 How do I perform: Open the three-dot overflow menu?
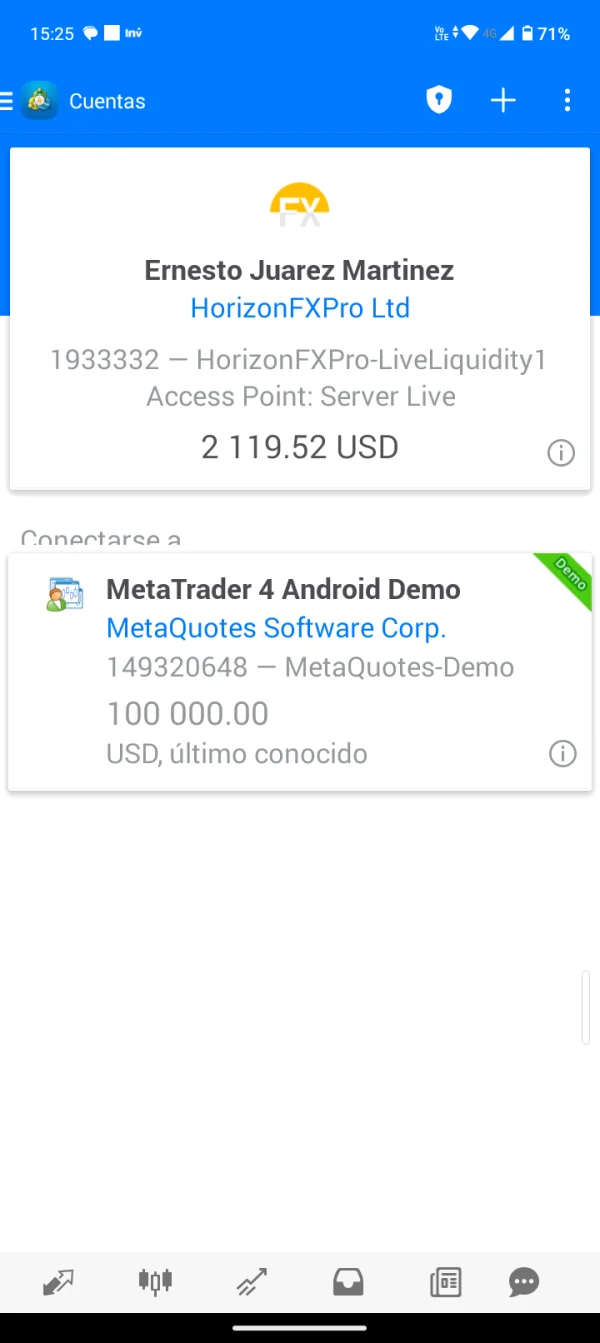567,100
